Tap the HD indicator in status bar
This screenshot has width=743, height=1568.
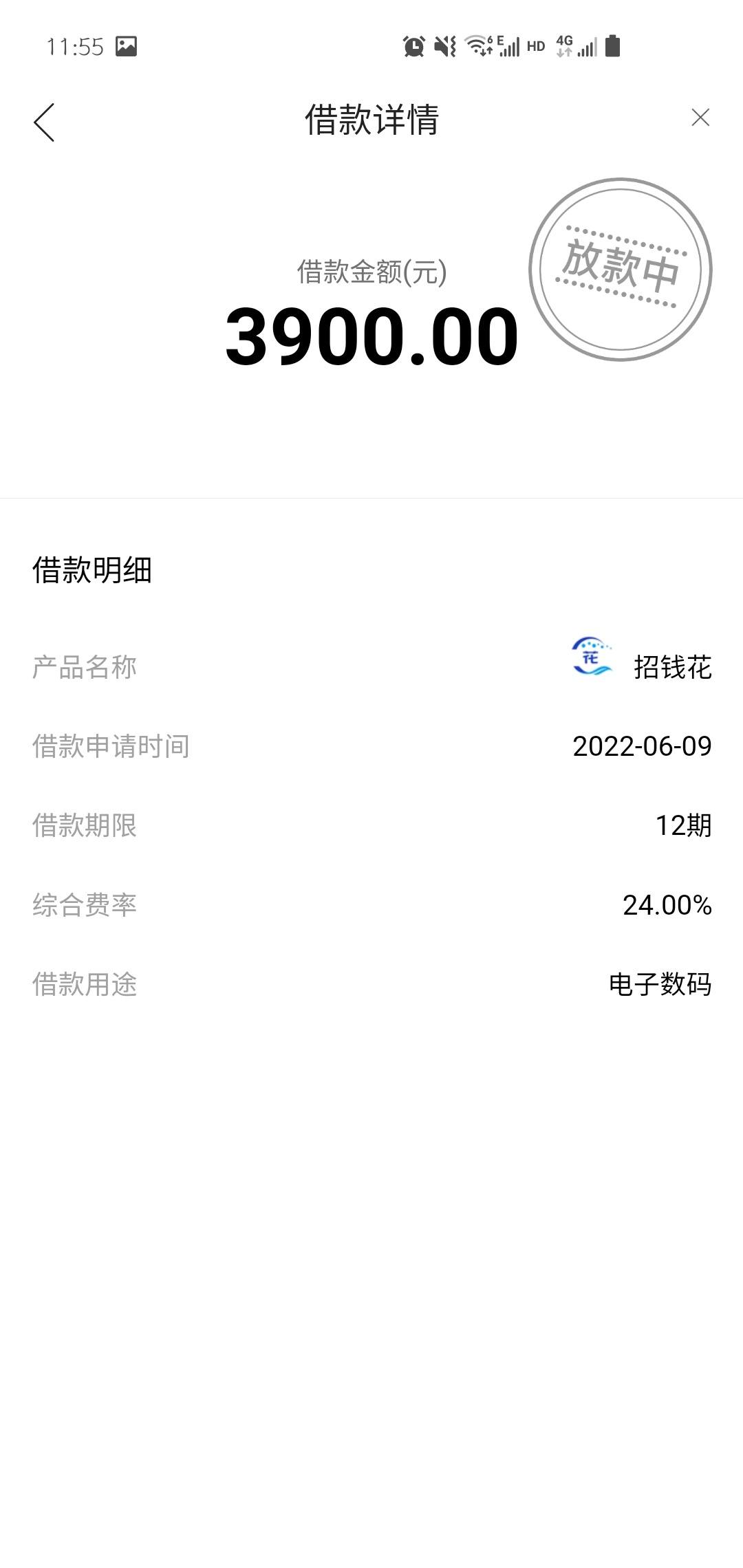535,45
